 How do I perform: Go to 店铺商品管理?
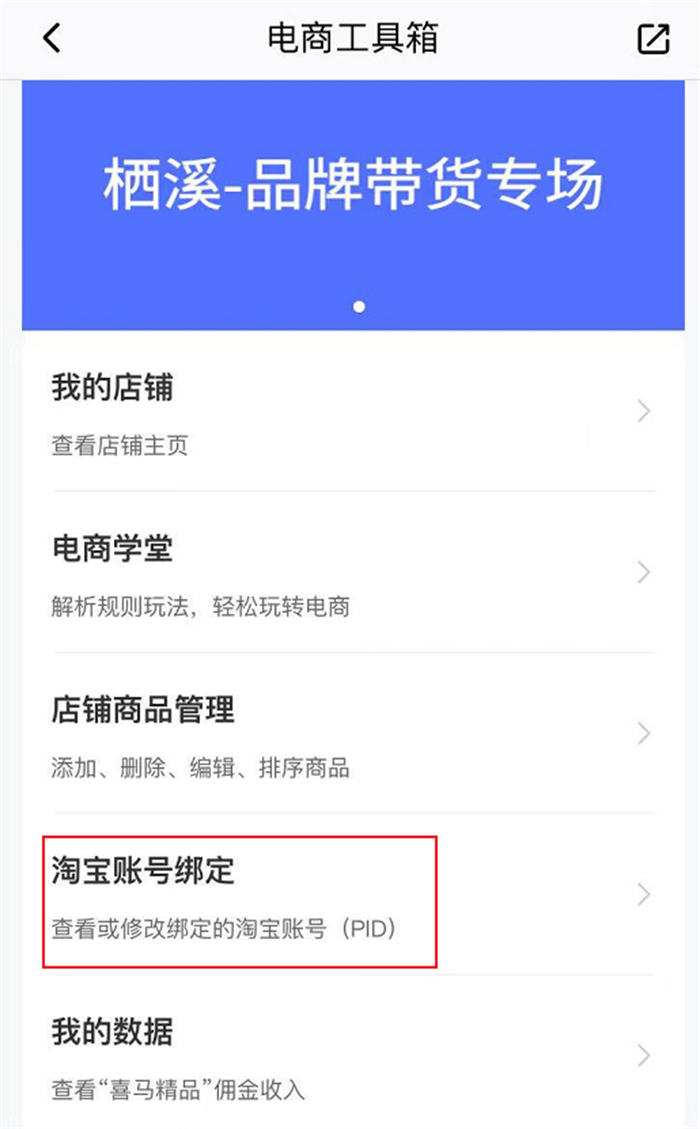(x=350, y=734)
